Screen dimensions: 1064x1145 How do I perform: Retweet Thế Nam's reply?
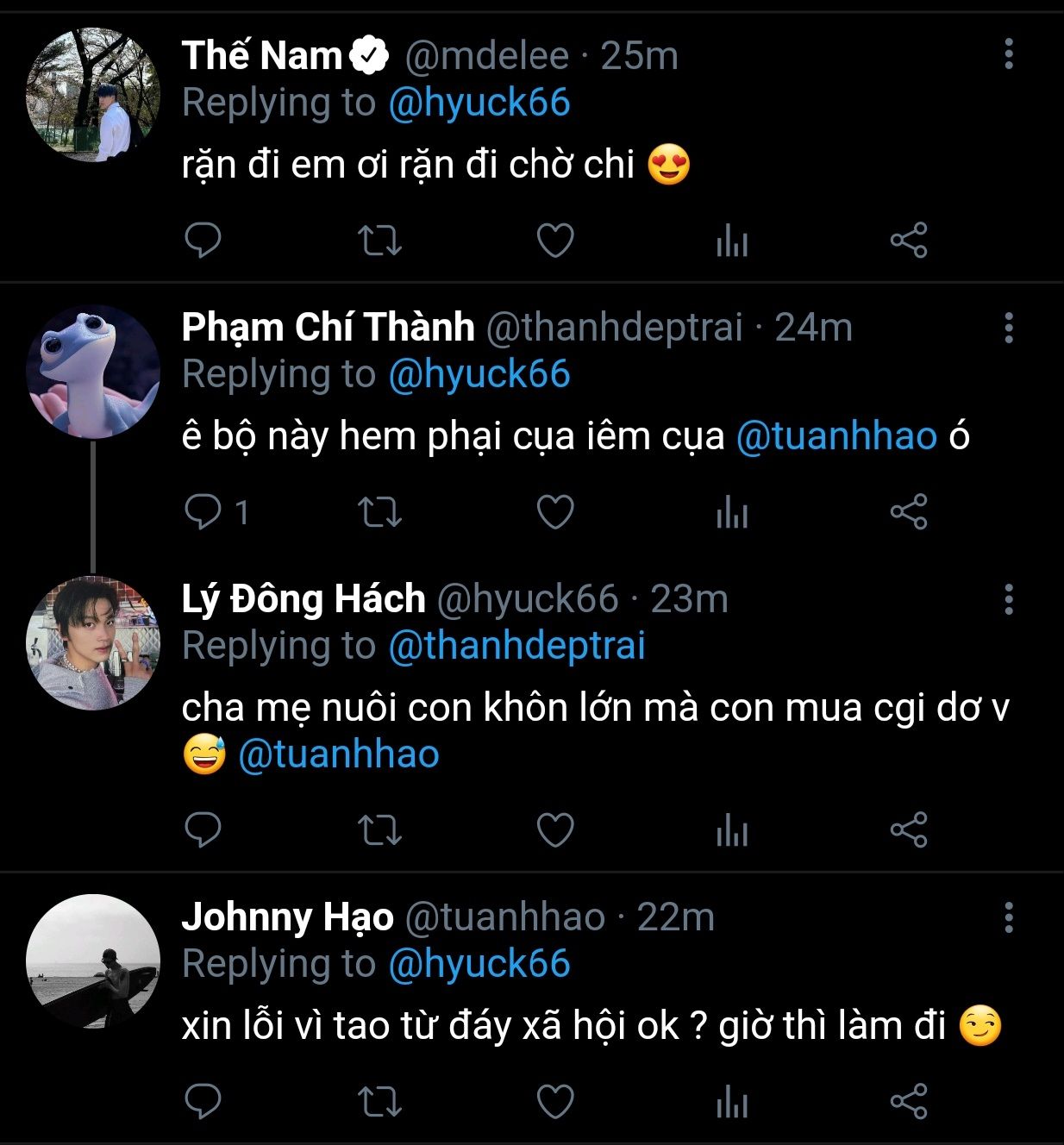[x=379, y=241]
